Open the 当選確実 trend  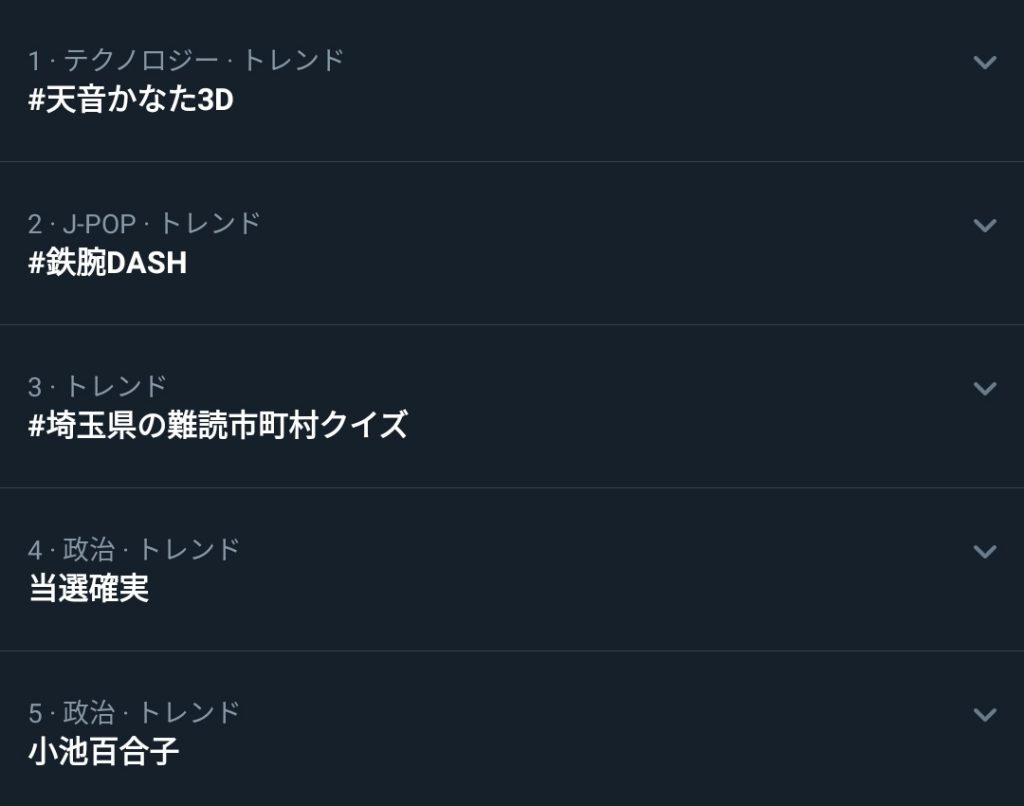(x=89, y=588)
